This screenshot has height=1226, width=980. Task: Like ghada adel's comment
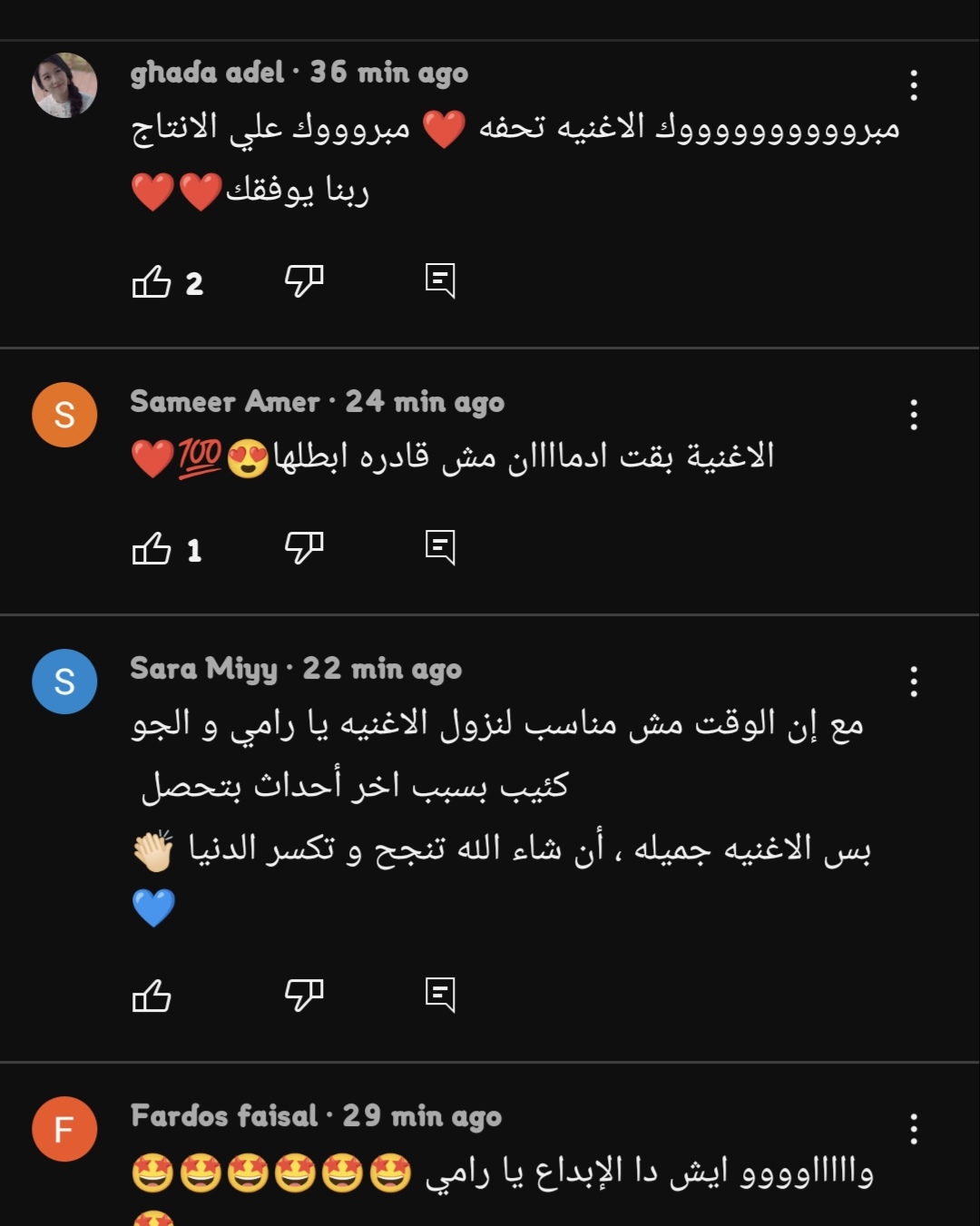coord(152,282)
